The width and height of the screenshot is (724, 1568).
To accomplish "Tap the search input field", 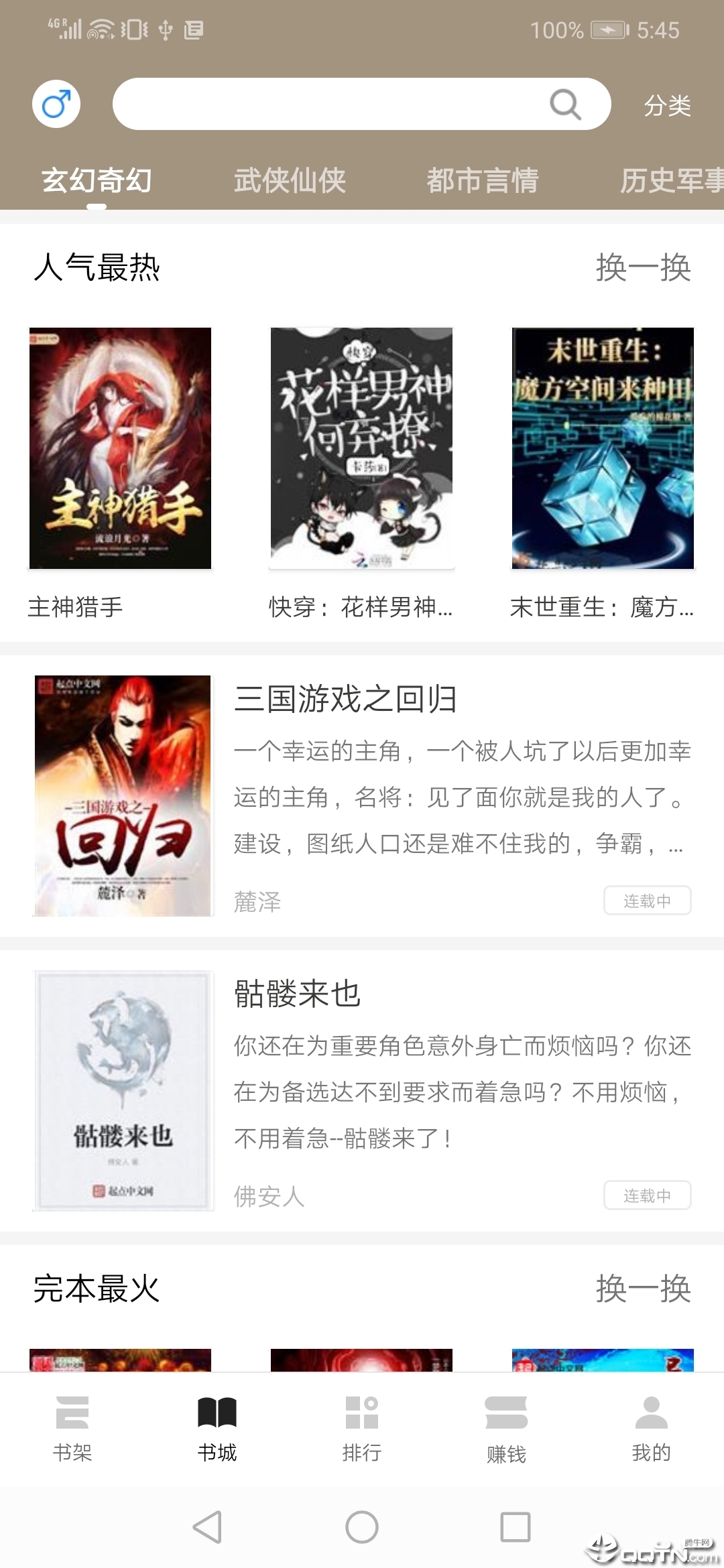I will pyautogui.click(x=335, y=105).
